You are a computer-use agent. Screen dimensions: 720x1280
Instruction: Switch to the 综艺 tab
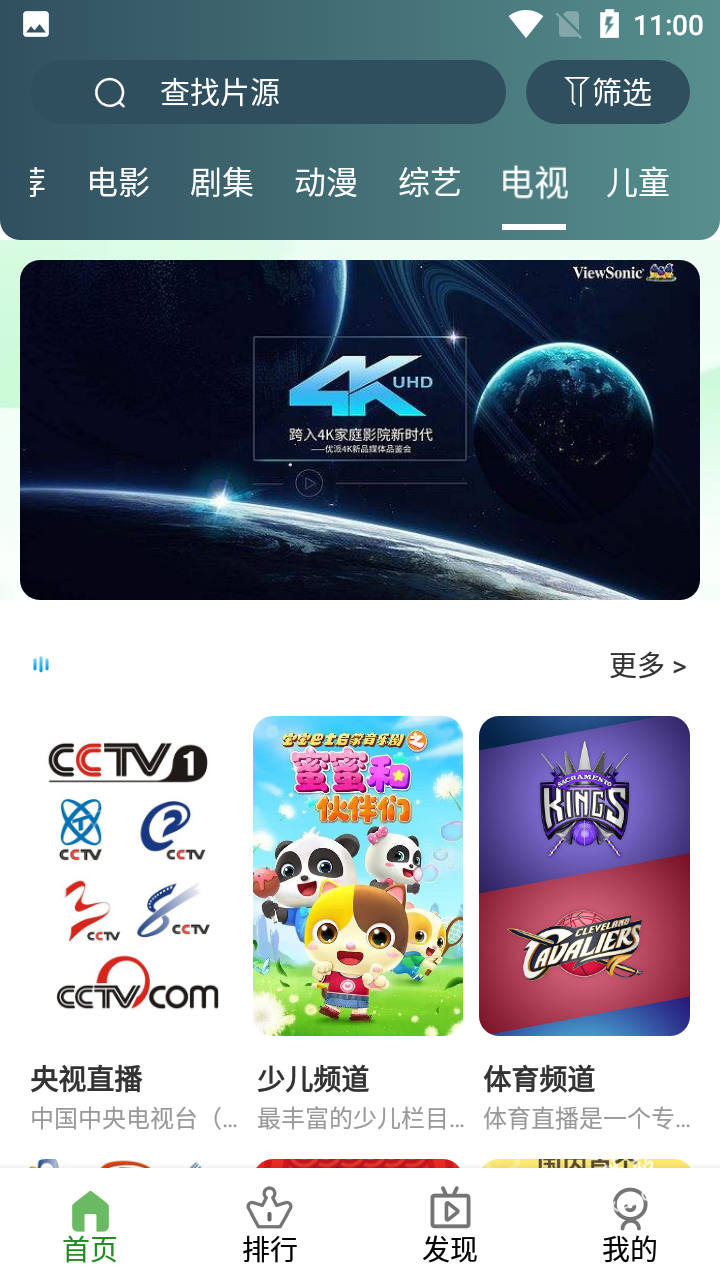click(430, 183)
